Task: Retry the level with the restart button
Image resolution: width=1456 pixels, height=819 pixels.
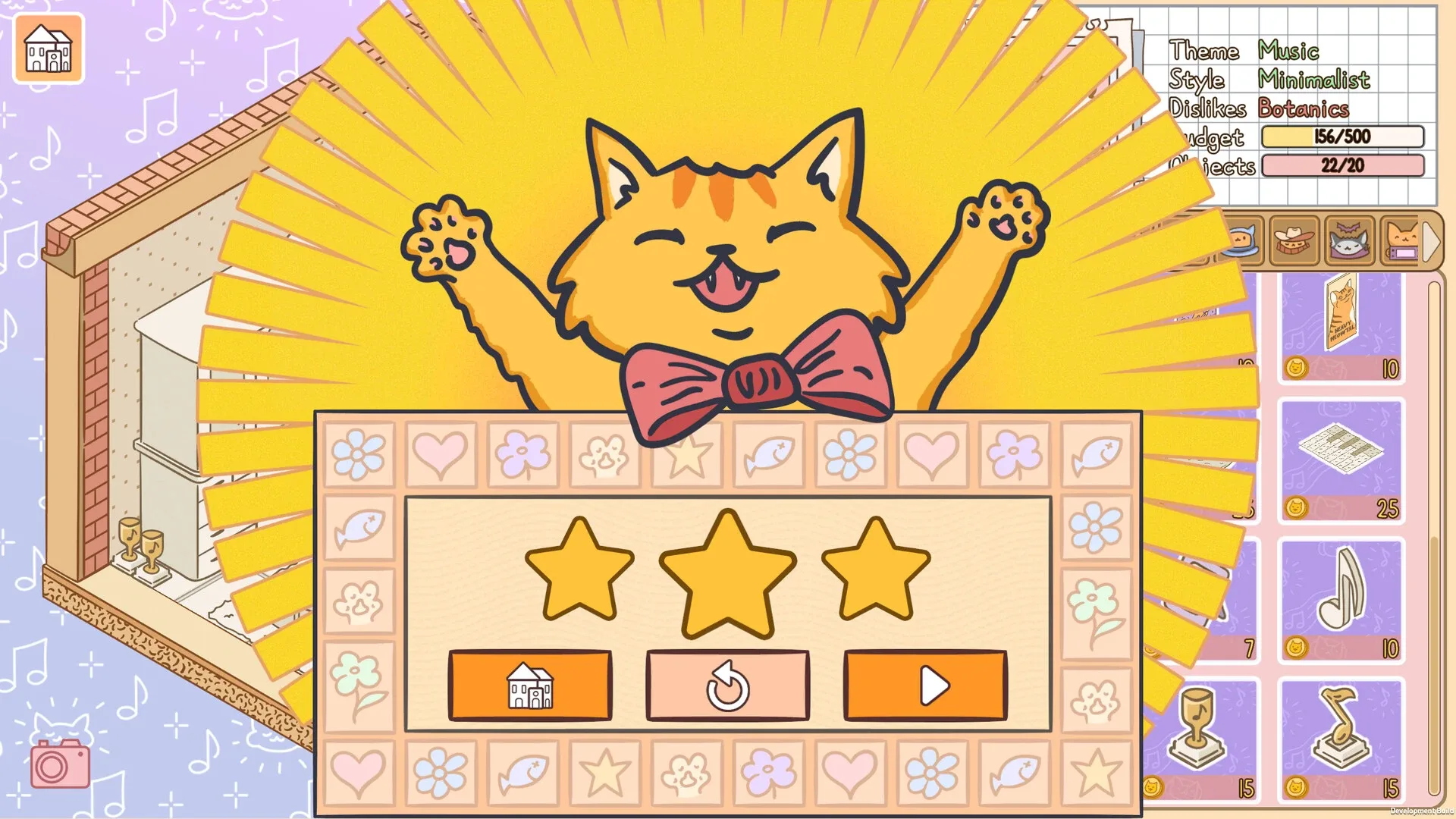Action: click(727, 686)
